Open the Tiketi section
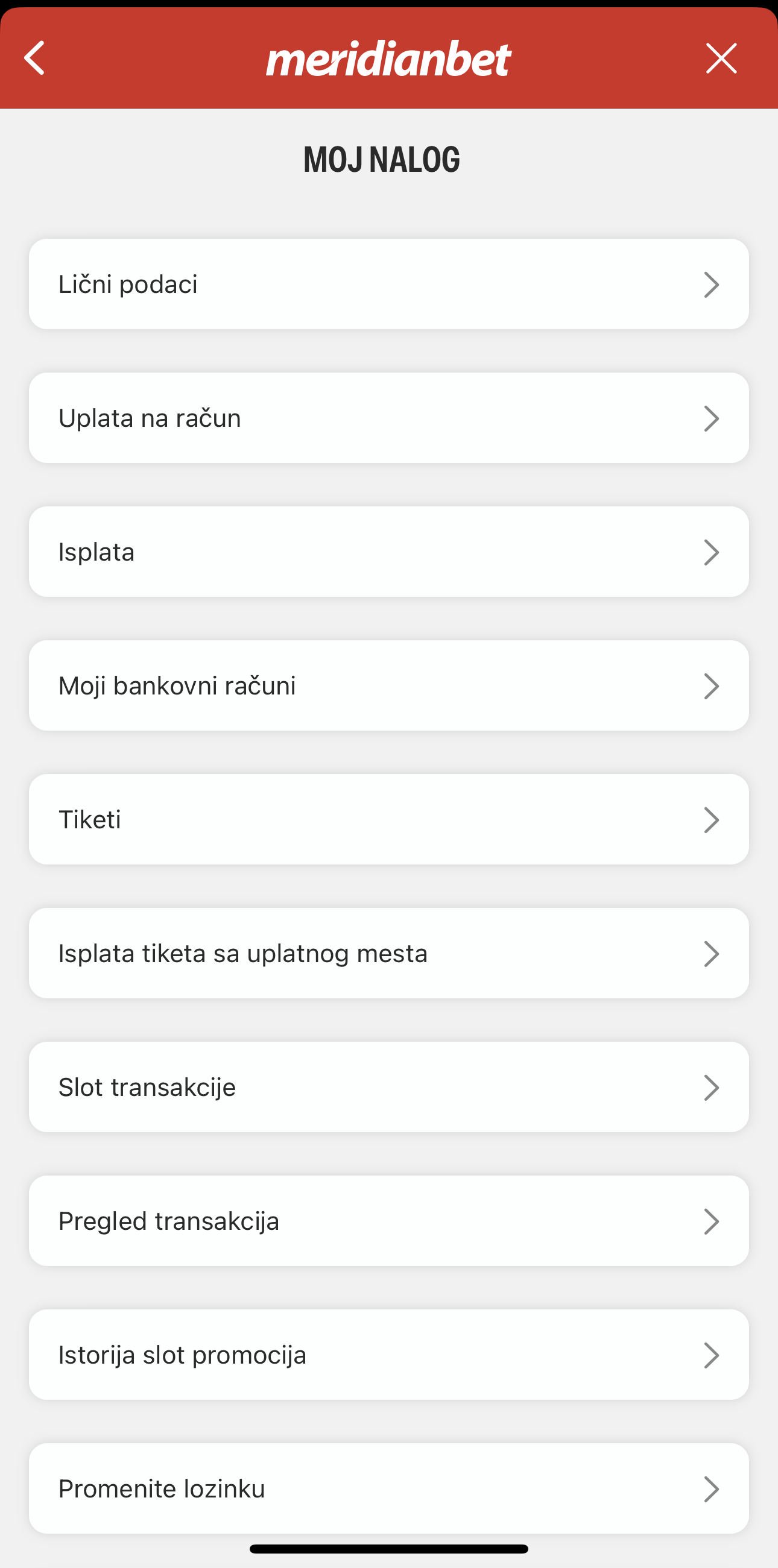 389,820
